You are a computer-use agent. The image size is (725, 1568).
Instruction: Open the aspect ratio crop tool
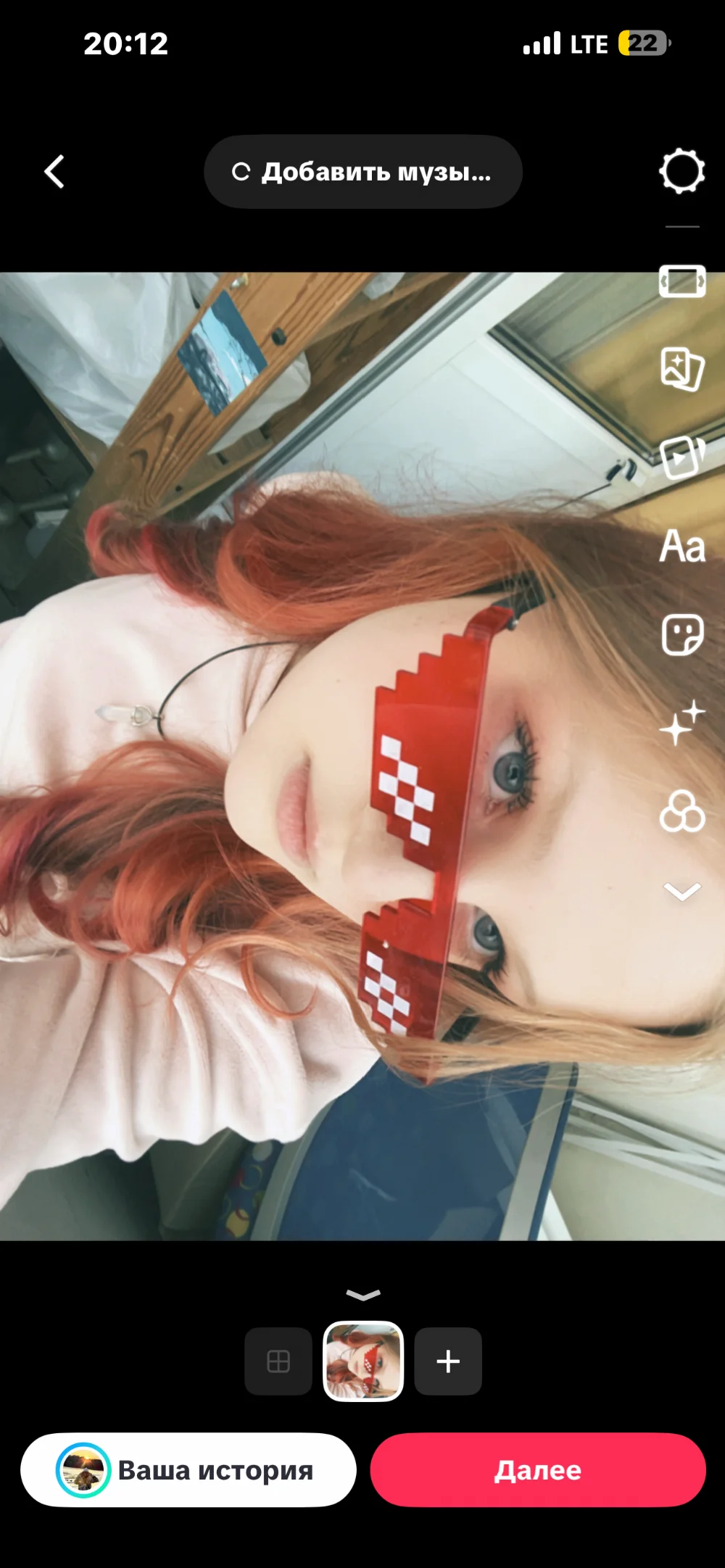[x=682, y=281]
